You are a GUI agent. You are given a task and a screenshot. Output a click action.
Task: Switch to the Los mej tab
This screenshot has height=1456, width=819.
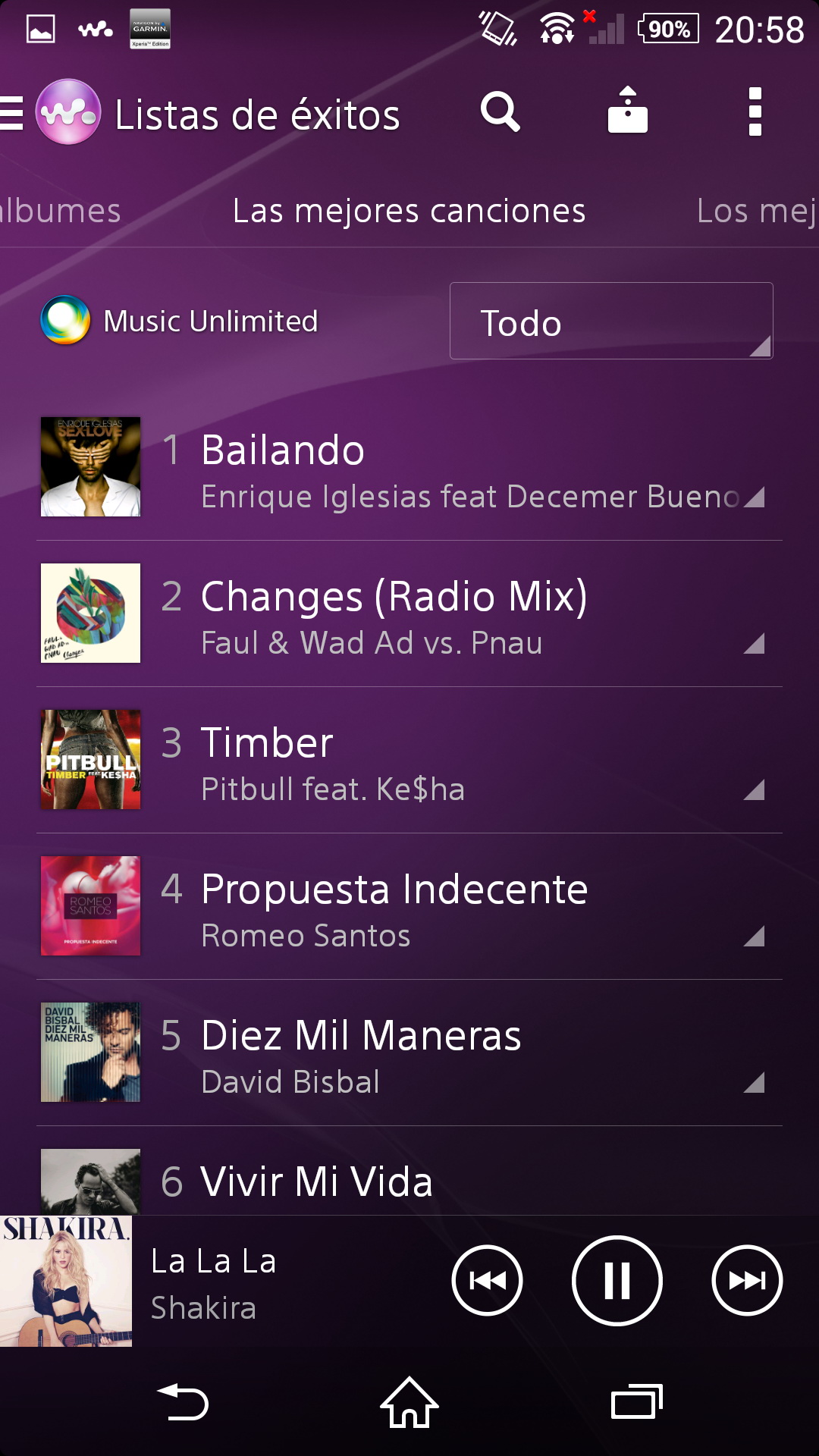coord(755,211)
